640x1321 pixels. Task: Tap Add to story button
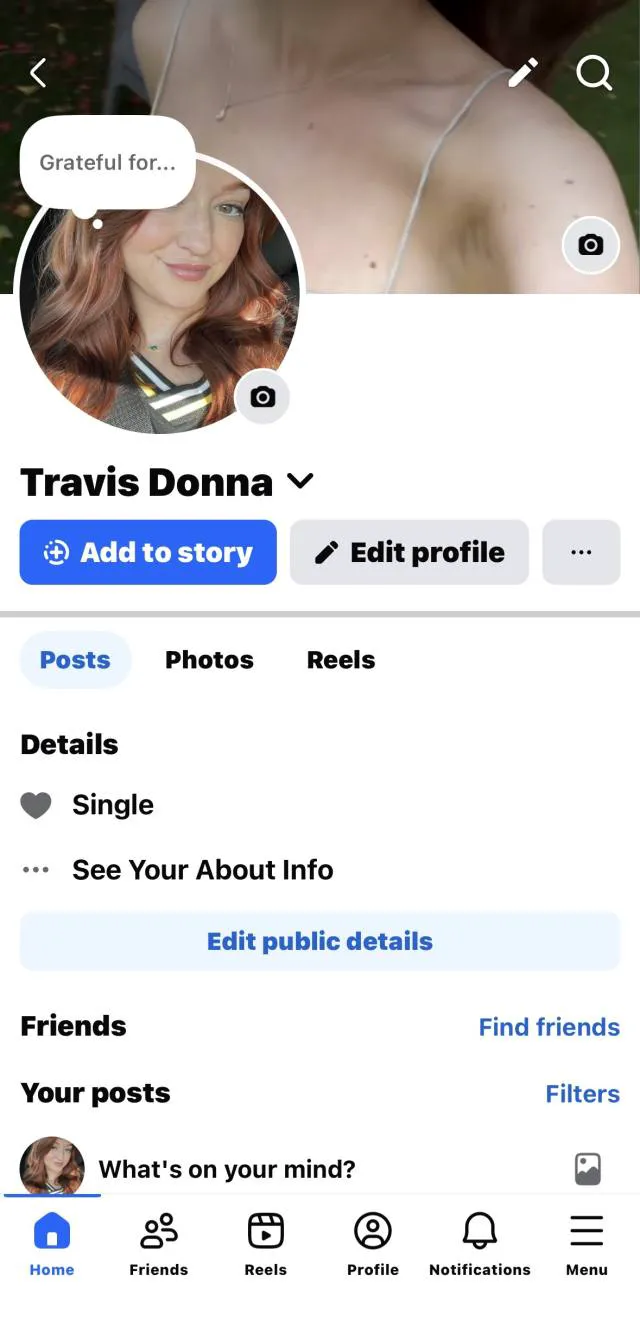(148, 552)
